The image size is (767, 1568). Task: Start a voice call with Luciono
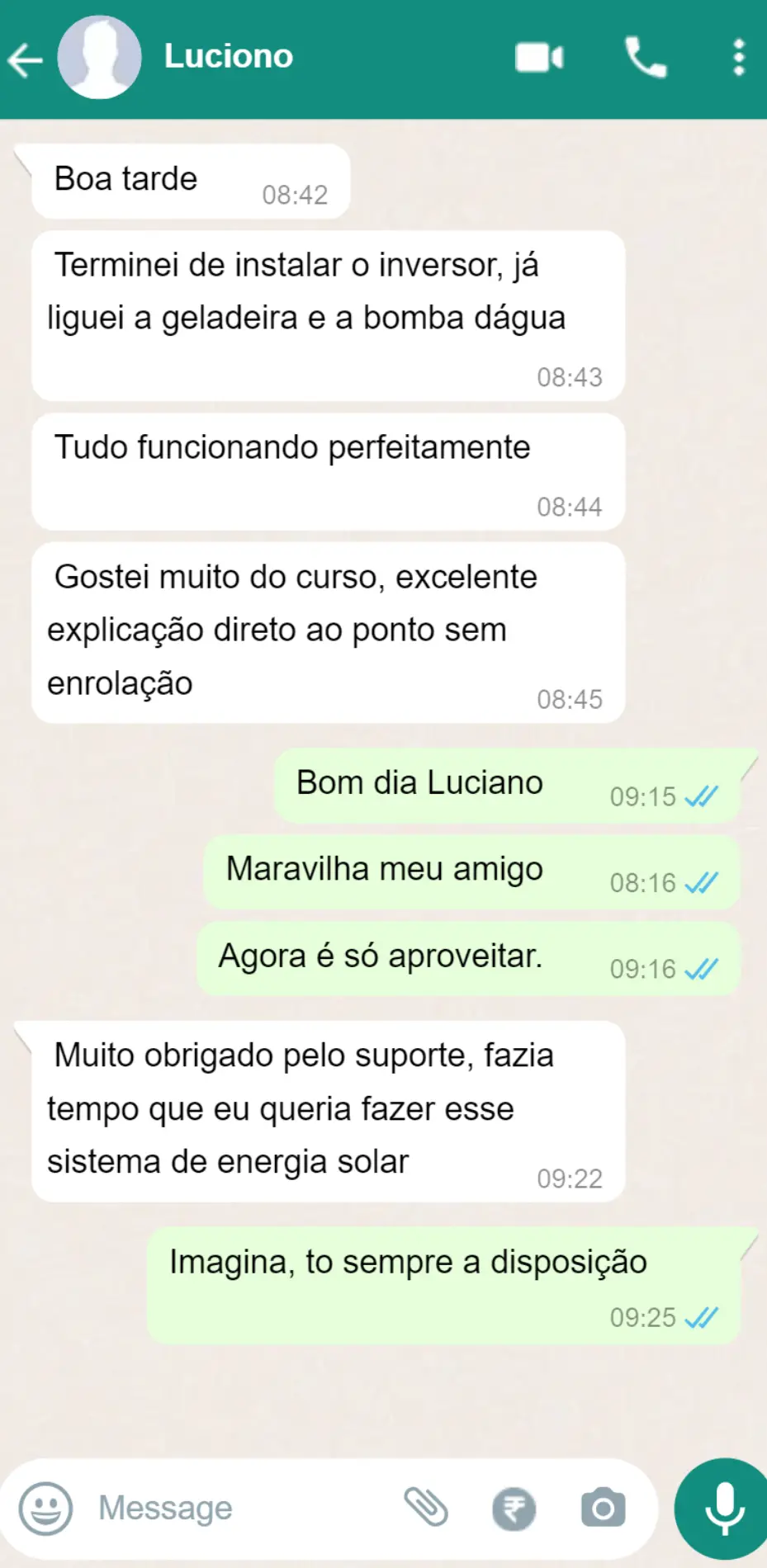pos(645,58)
